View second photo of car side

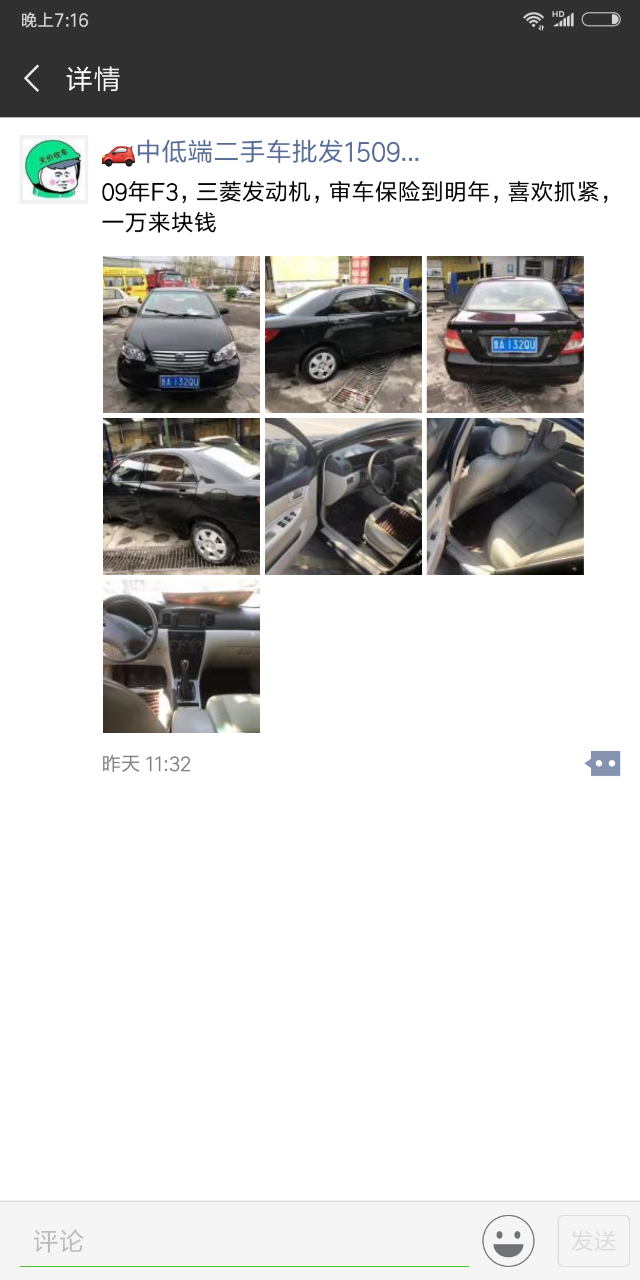(343, 334)
